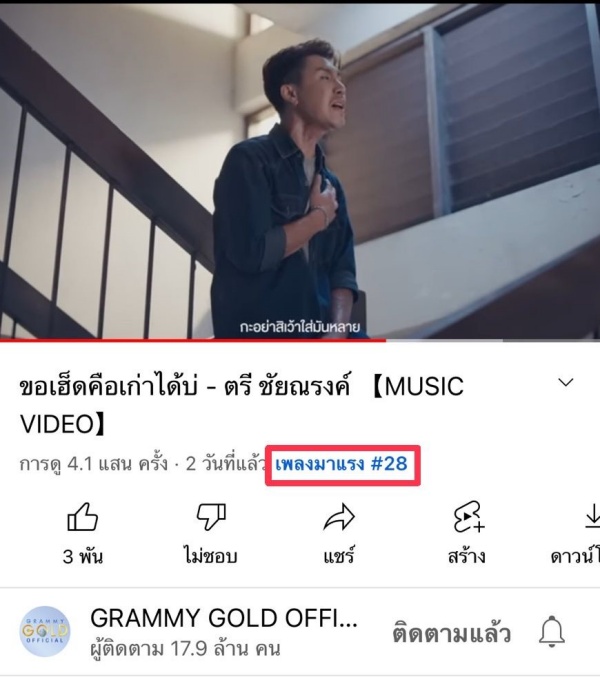This screenshot has height=686, width=600.
Task: Open the เพลงมาแรง #28 trending link
Action: [x=343, y=465]
